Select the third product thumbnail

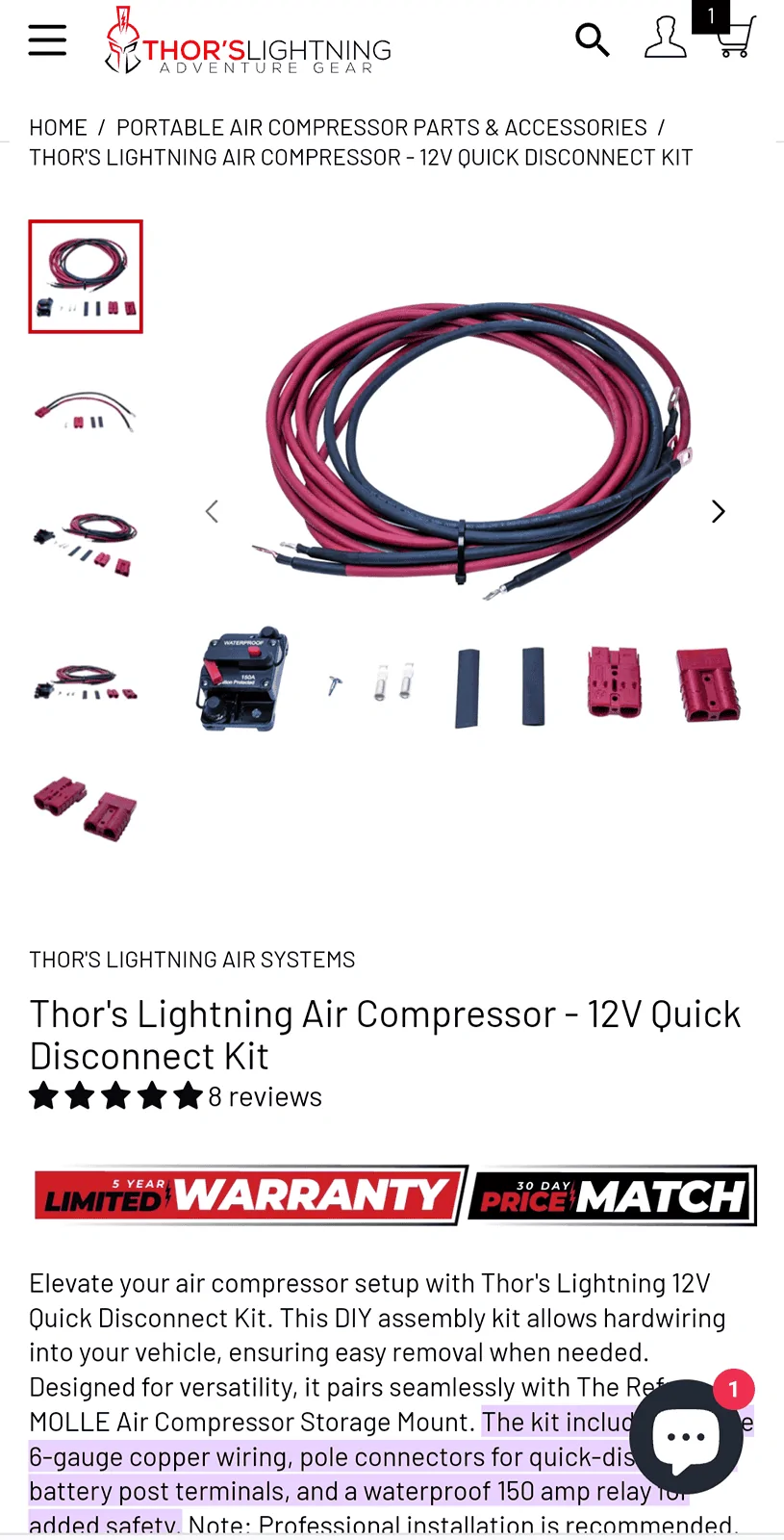(86, 544)
